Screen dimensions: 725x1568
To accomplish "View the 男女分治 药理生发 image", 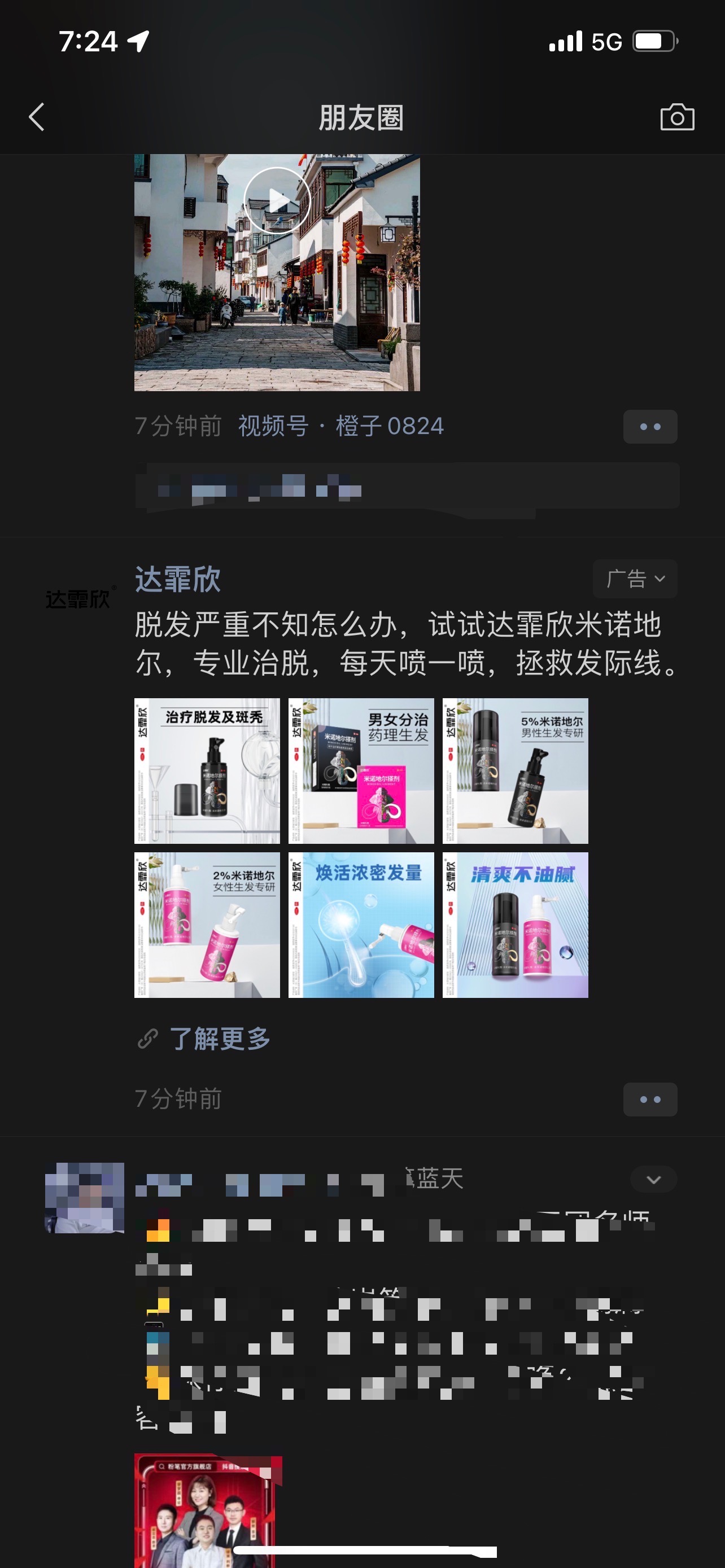I will 361,770.
